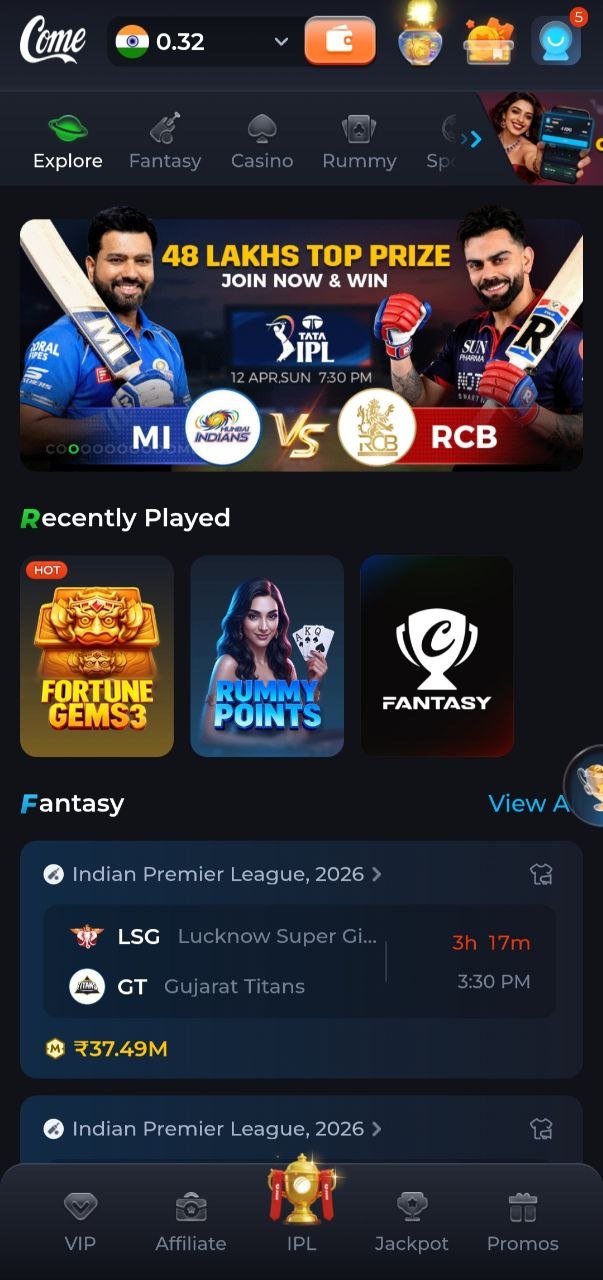Open the MI vs RCB banner
This screenshot has height=1280, width=603.
point(301,345)
